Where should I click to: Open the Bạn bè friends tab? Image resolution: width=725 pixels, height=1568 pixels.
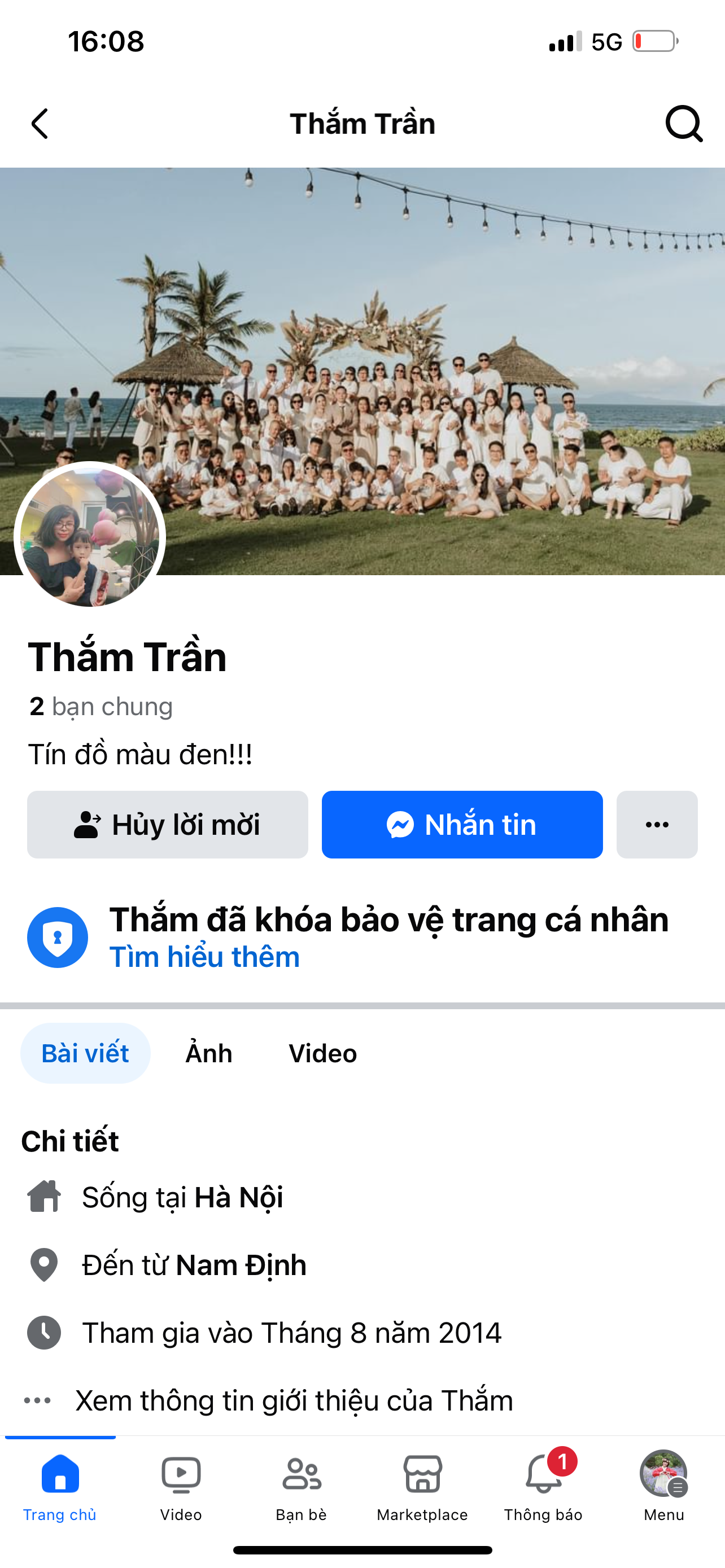pyautogui.click(x=302, y=1486)
